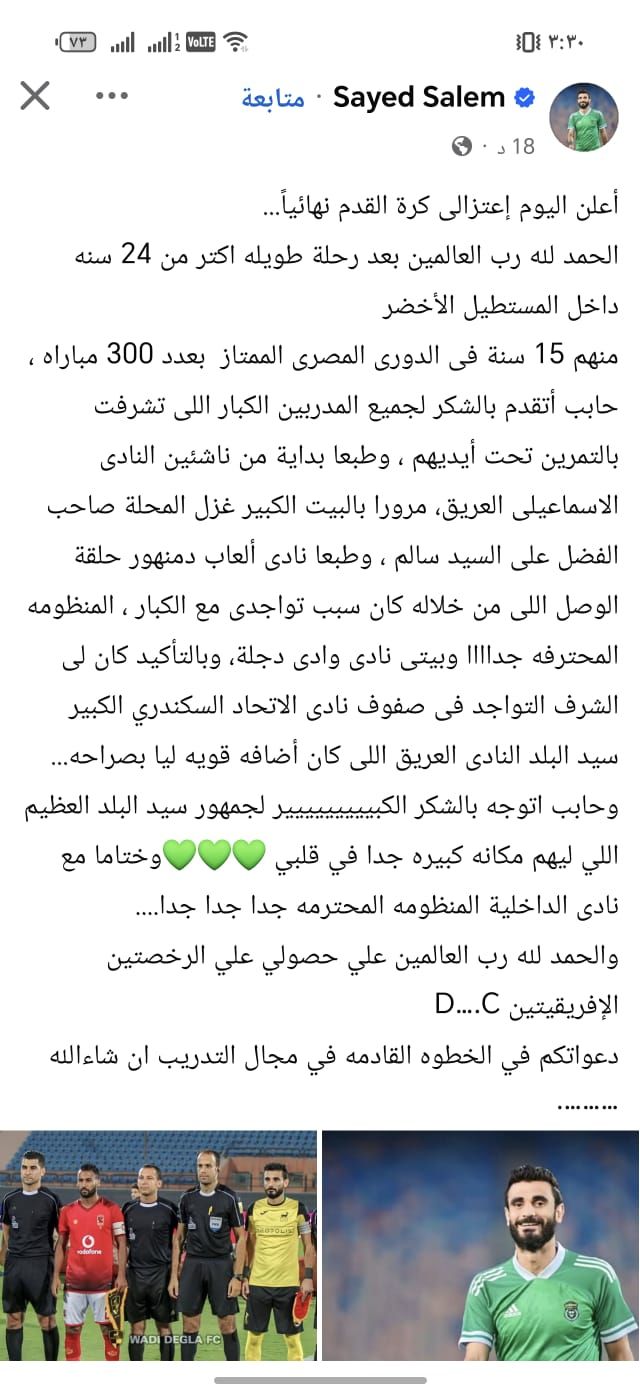Open the three-dot overflow menu
Viewport: 640px width, 1400px height.
[x=112, y=97]
